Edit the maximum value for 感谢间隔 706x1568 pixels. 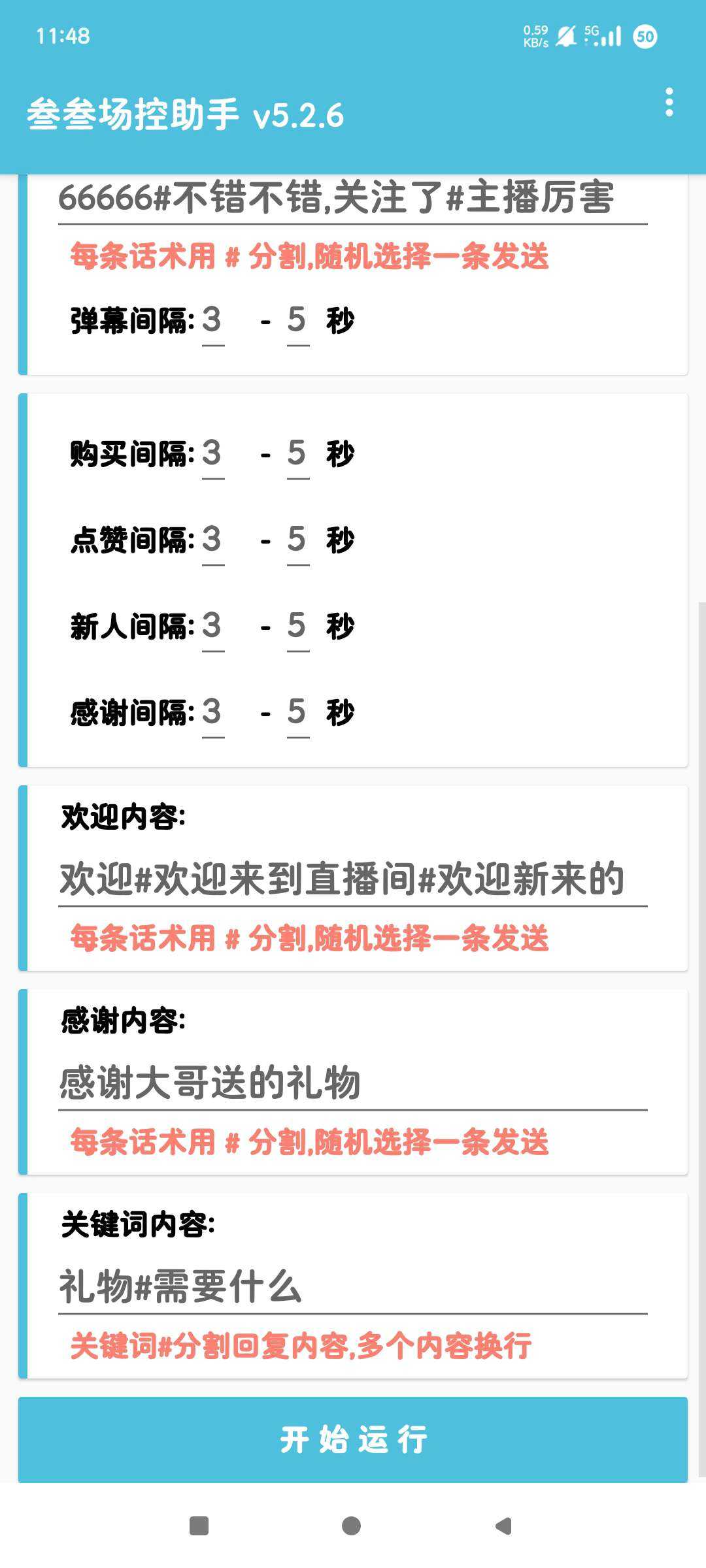[298, 713]
